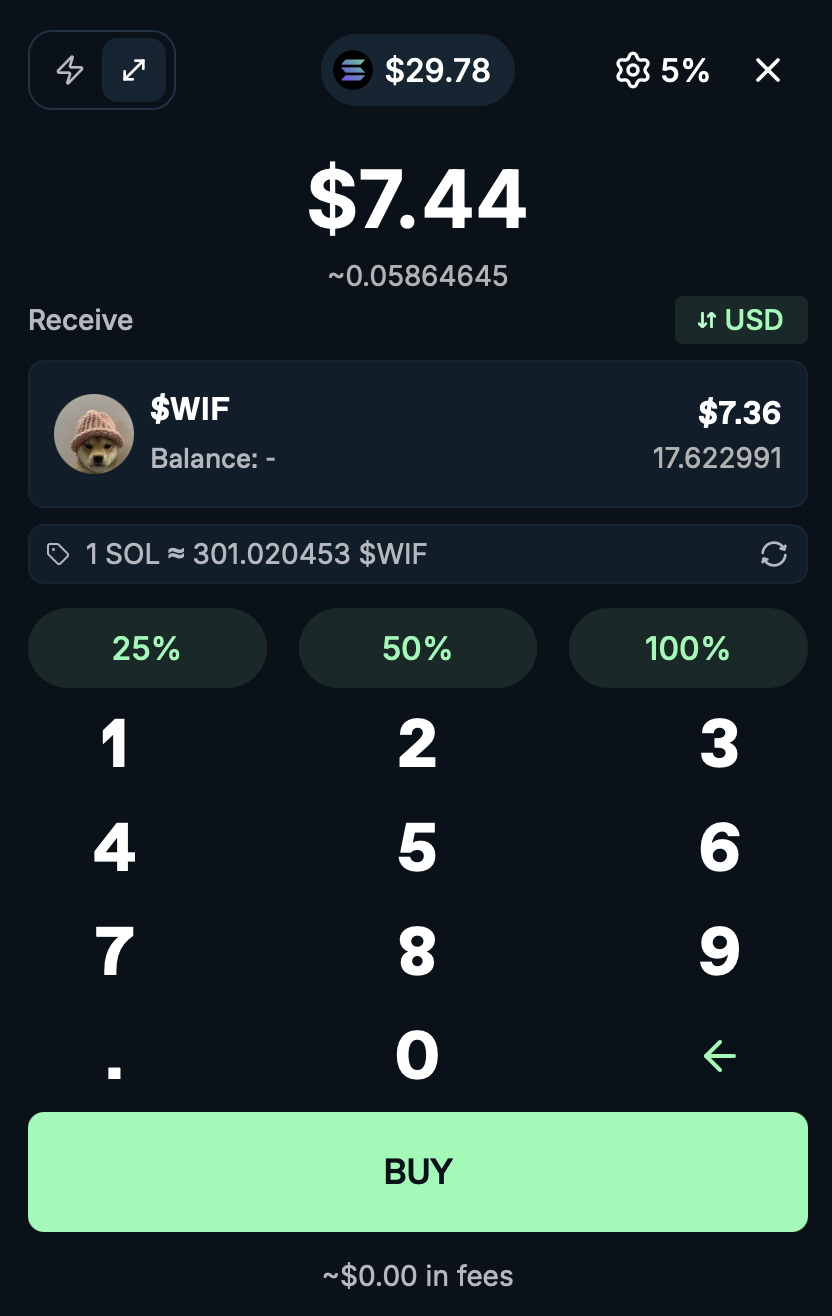Close the buy panel

point(767,70)
